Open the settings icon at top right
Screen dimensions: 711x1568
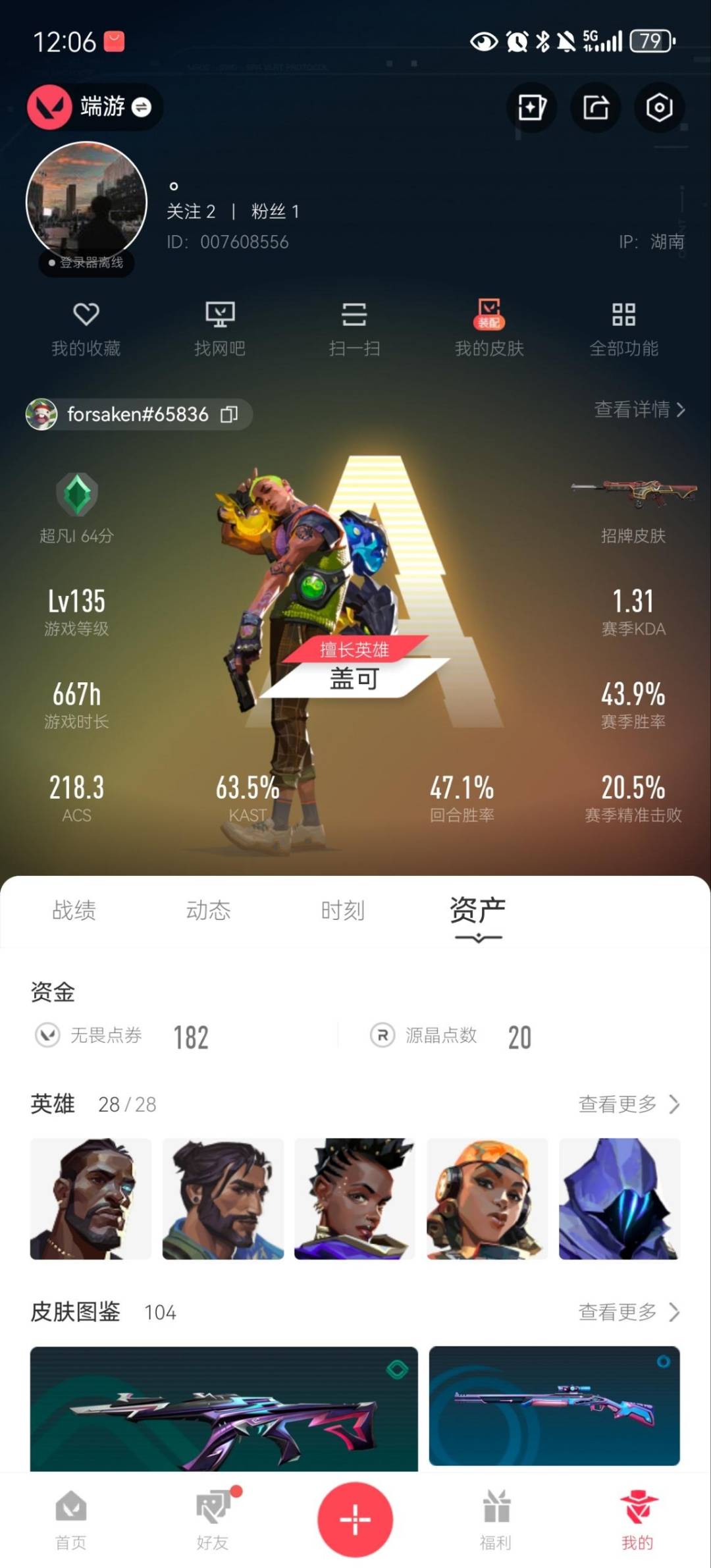658,107
